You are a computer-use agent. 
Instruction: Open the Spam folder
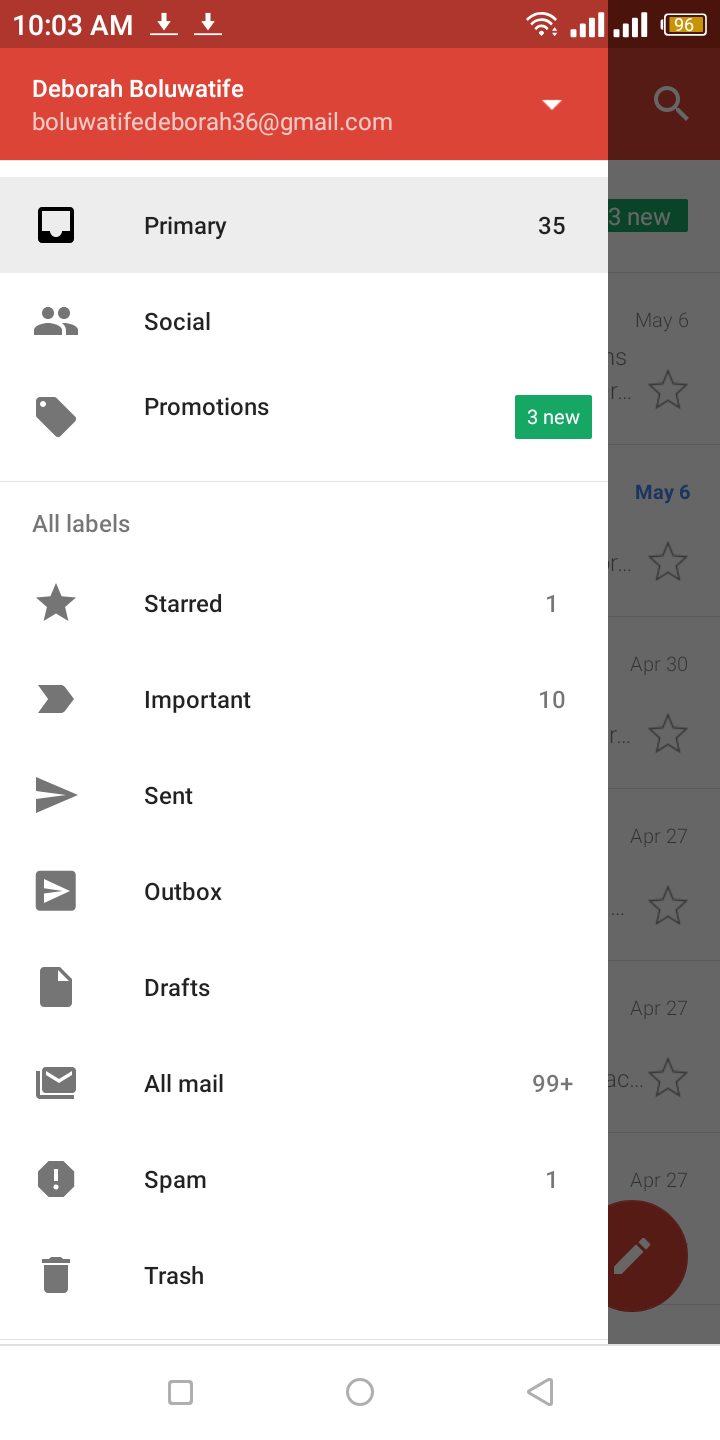click(304, 1179)
